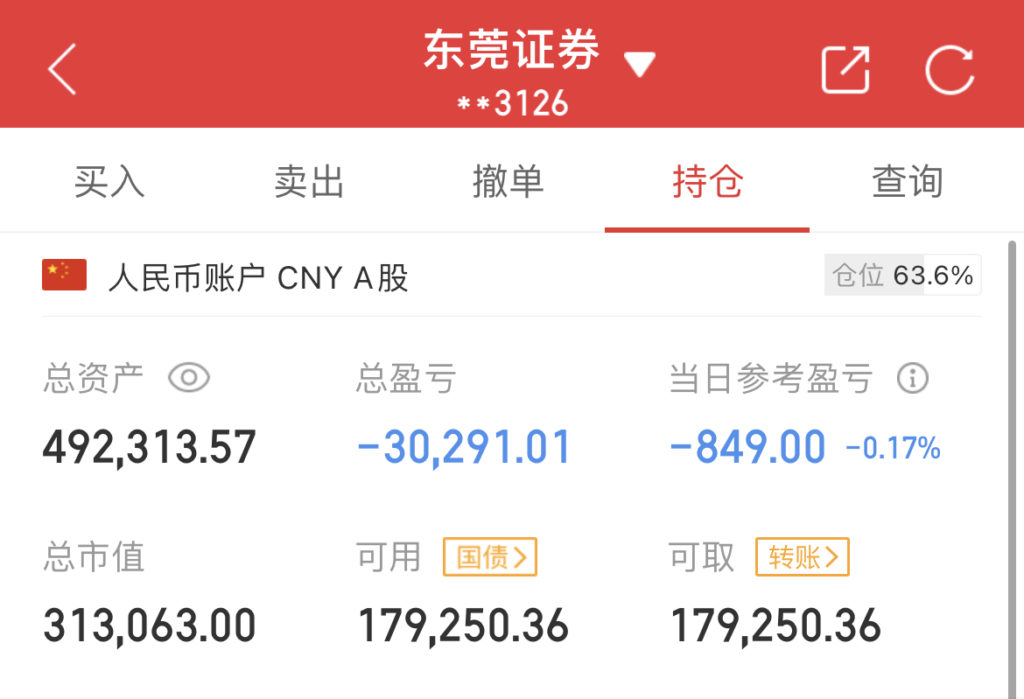Refresh the holdings data

(x=949, y=70)
